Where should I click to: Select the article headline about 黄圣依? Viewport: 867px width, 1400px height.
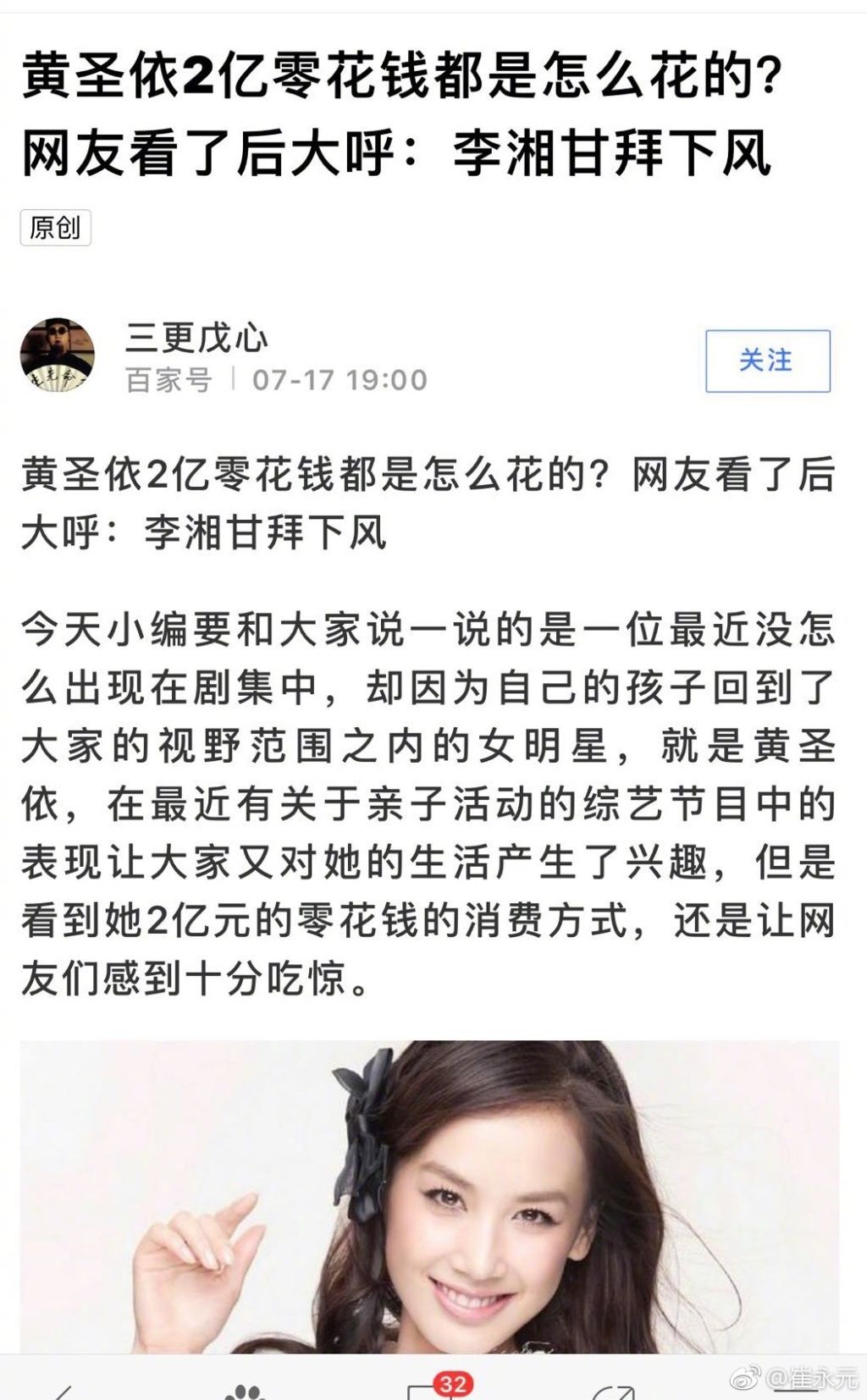[404, 113]
